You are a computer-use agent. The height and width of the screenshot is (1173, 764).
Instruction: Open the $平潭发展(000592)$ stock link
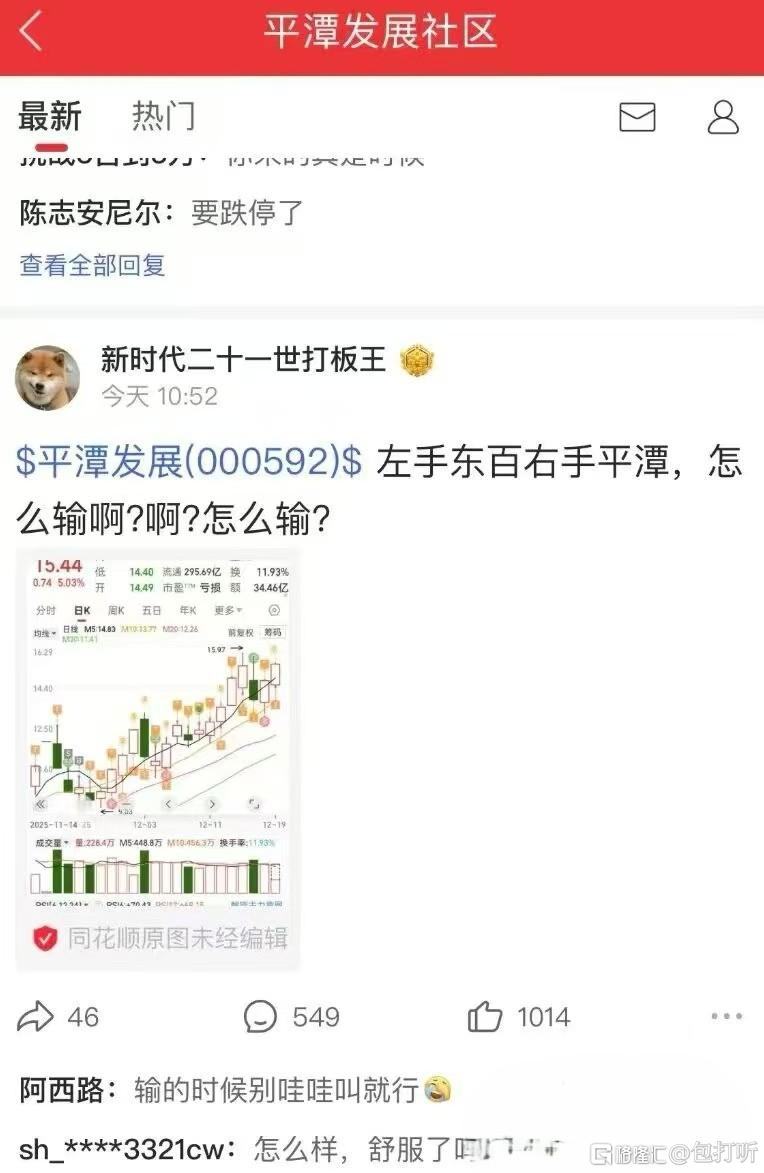190,462
